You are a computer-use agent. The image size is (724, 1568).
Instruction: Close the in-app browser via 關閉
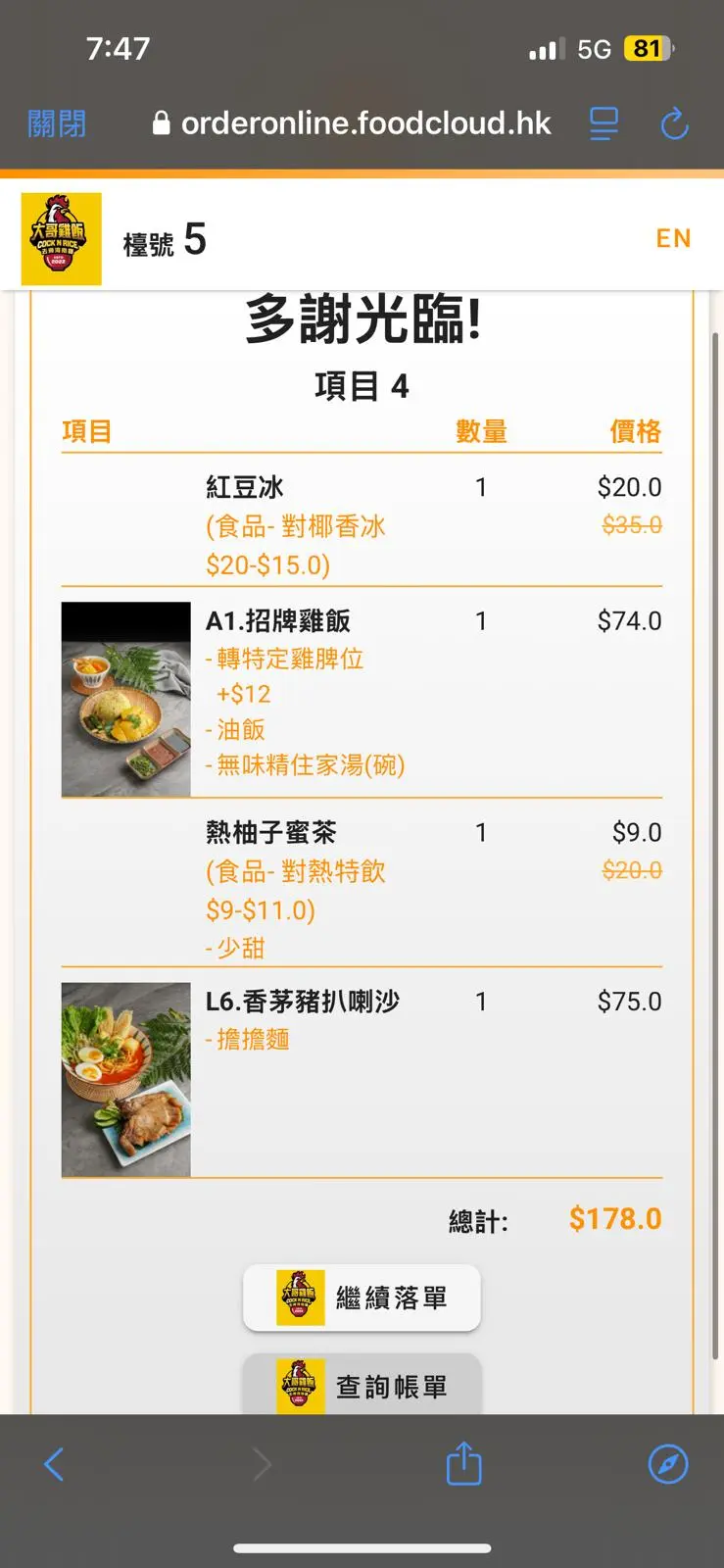click(57, 123)
